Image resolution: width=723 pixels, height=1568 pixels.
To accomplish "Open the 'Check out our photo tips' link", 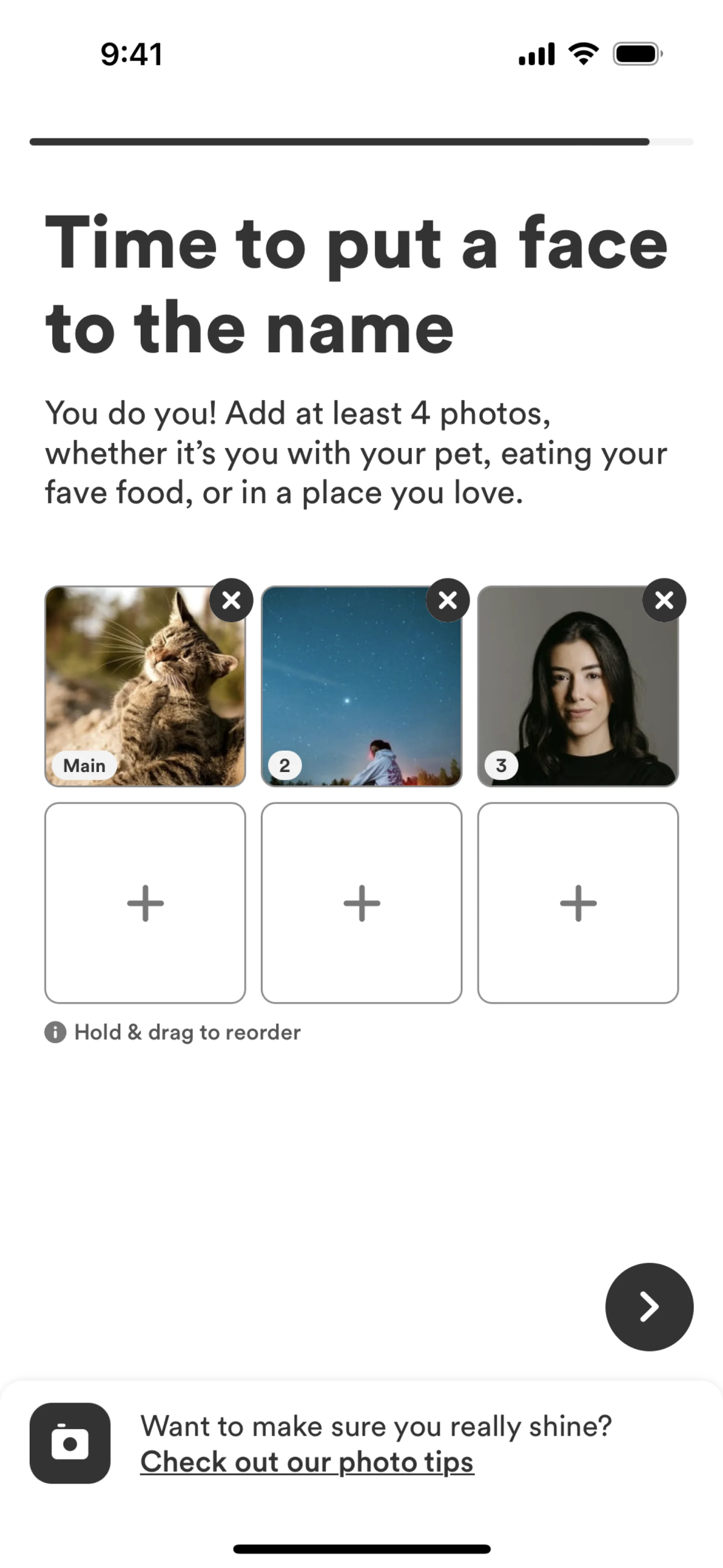I will pos(307,1462).
